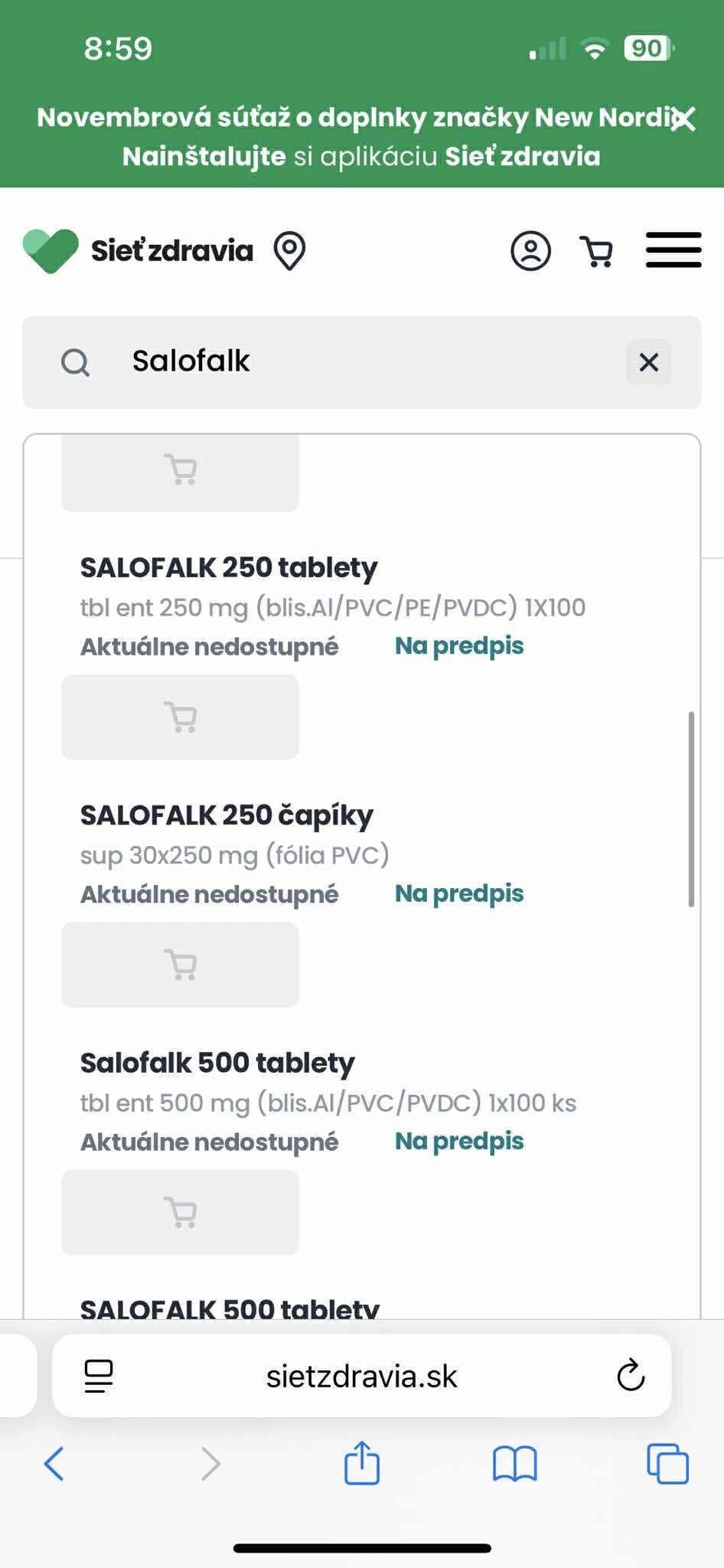Go back in Safari
The width and height of the screenshot is (724, 1568).
(x=52, y=1465)
